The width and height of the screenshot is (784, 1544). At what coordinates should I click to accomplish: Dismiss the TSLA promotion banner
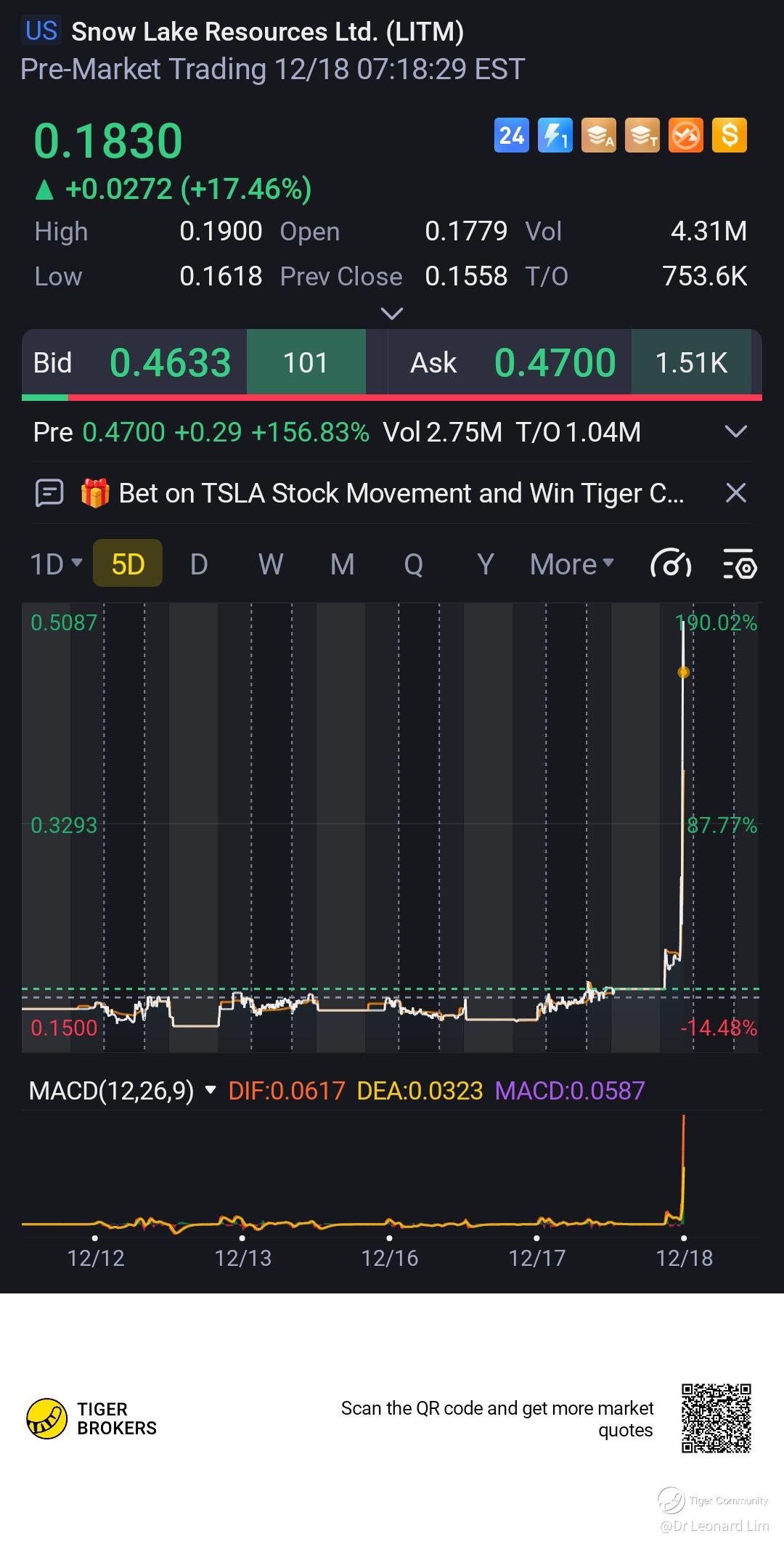(736, 494)
